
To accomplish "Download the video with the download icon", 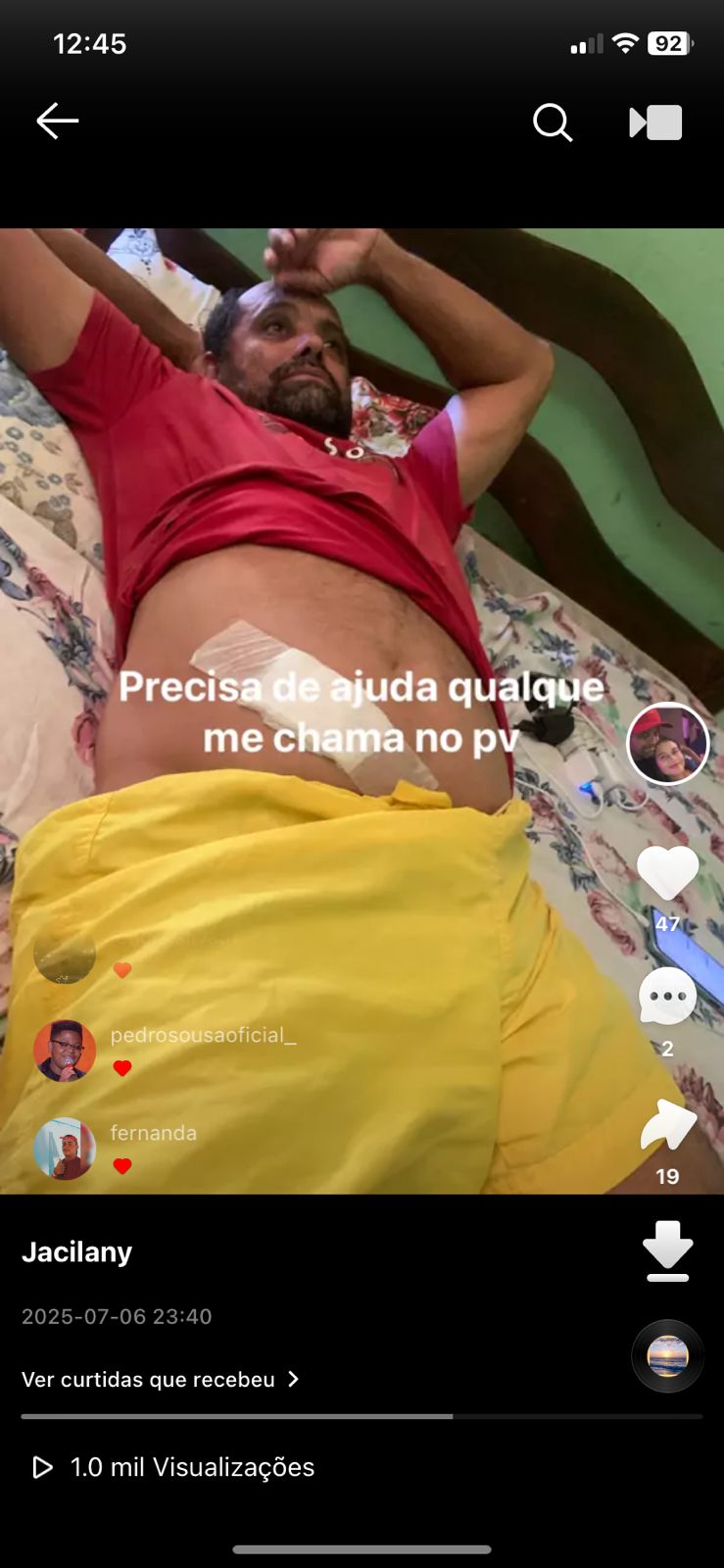I will (667, 1251).
